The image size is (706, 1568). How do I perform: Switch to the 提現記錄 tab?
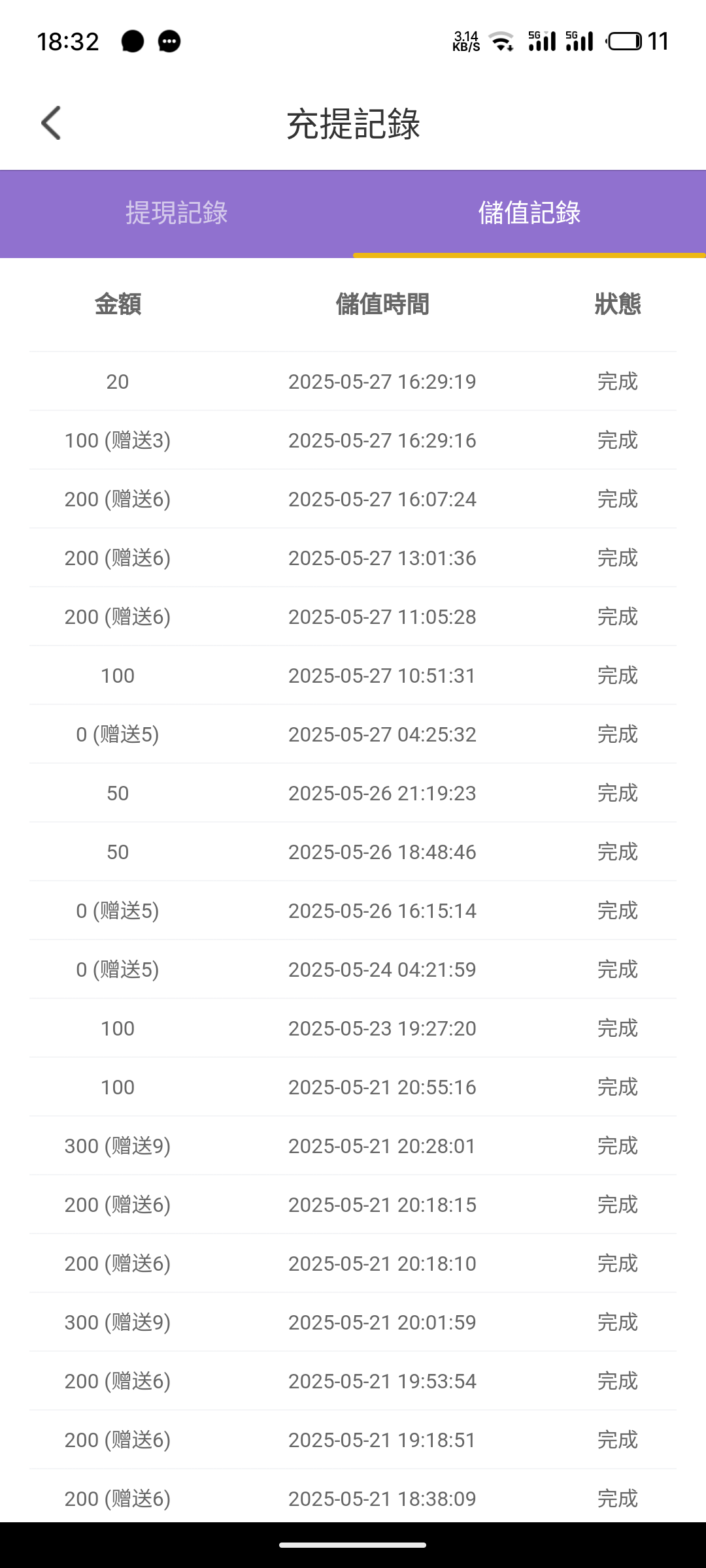pos(176,213)
